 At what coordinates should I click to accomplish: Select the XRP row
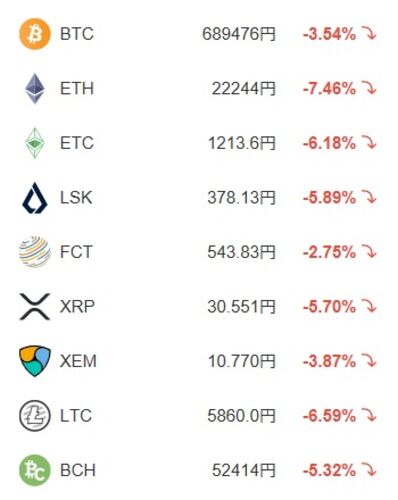coord(198,307)
